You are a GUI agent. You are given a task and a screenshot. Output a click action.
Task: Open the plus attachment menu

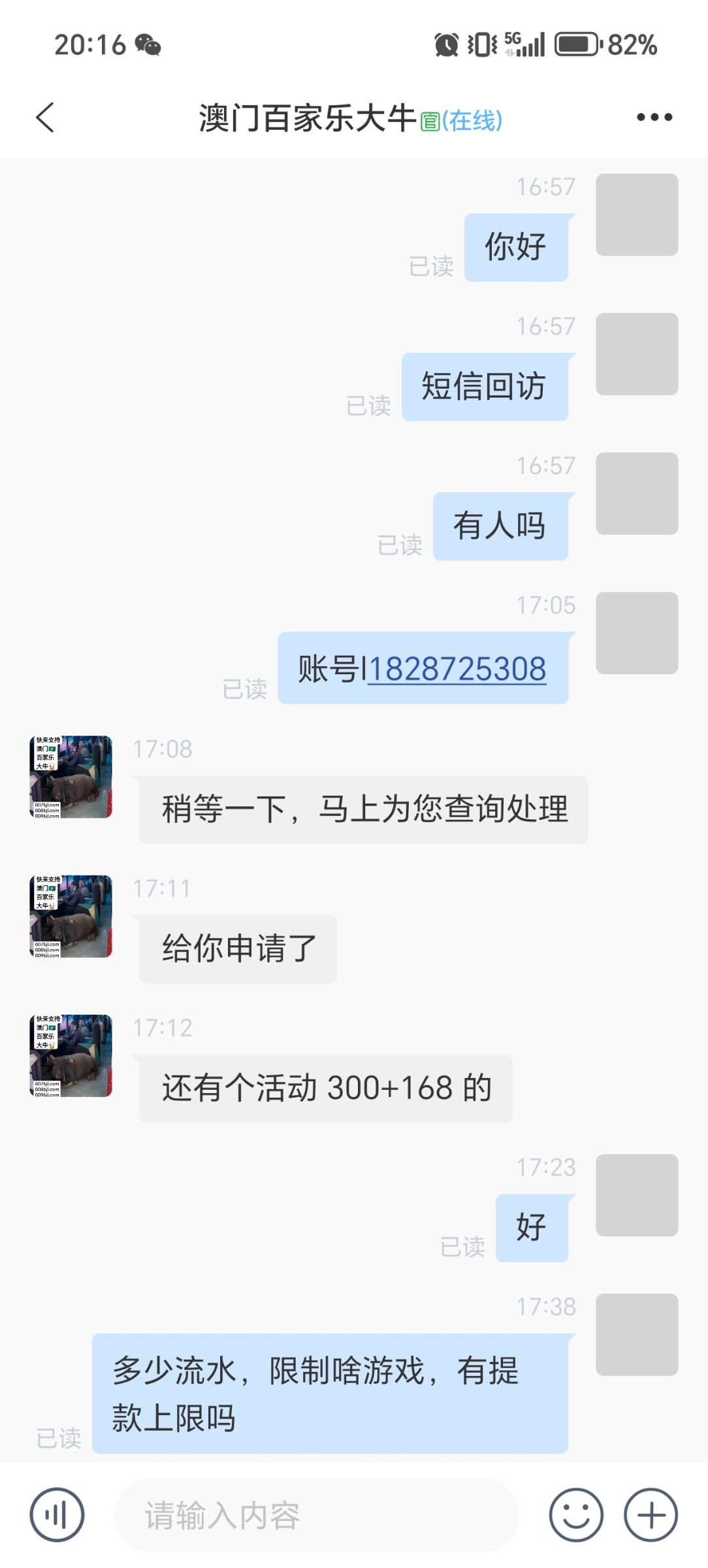tap(651, 1514)
